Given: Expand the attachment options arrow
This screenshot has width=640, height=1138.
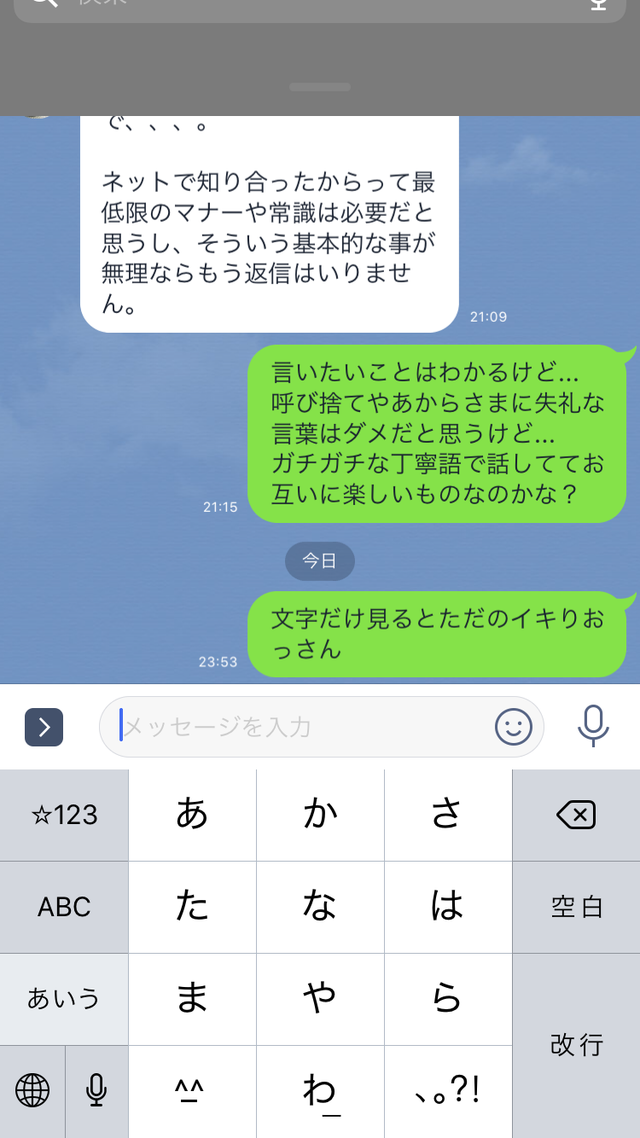Looking at the screenshot, I should click(44, 727).
